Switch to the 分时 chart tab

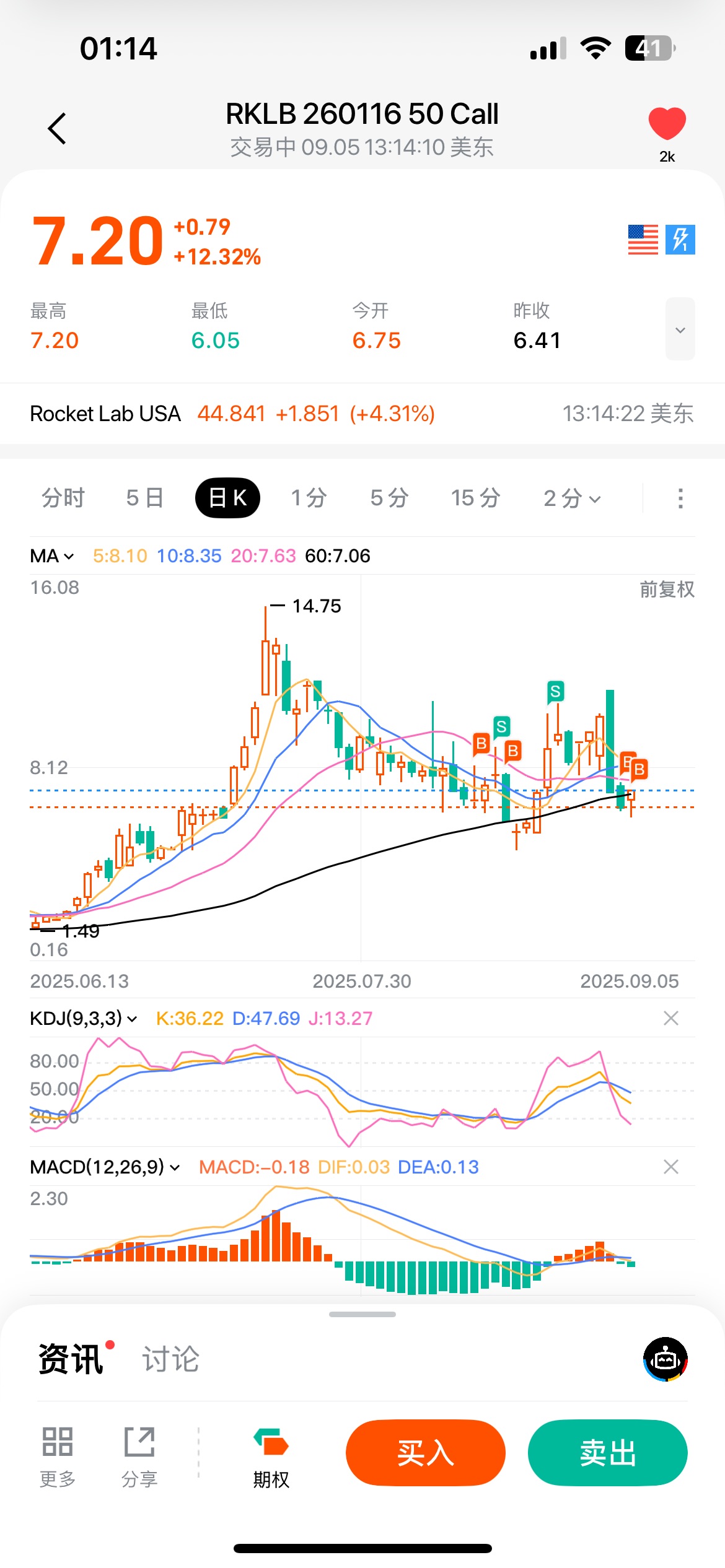pos(63,498)
